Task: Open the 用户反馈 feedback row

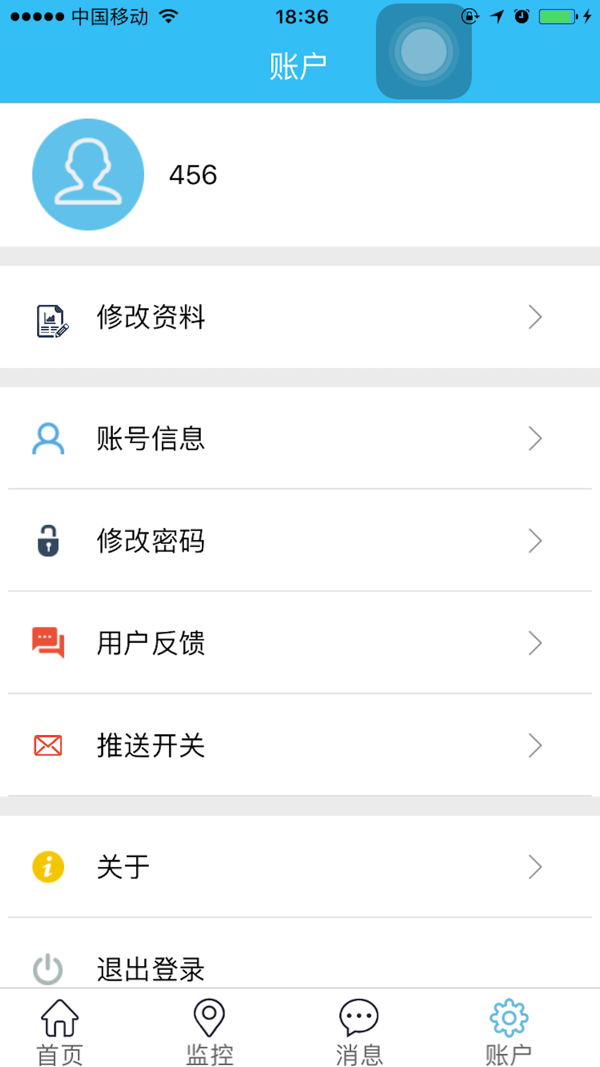Action: pos(300,643)
